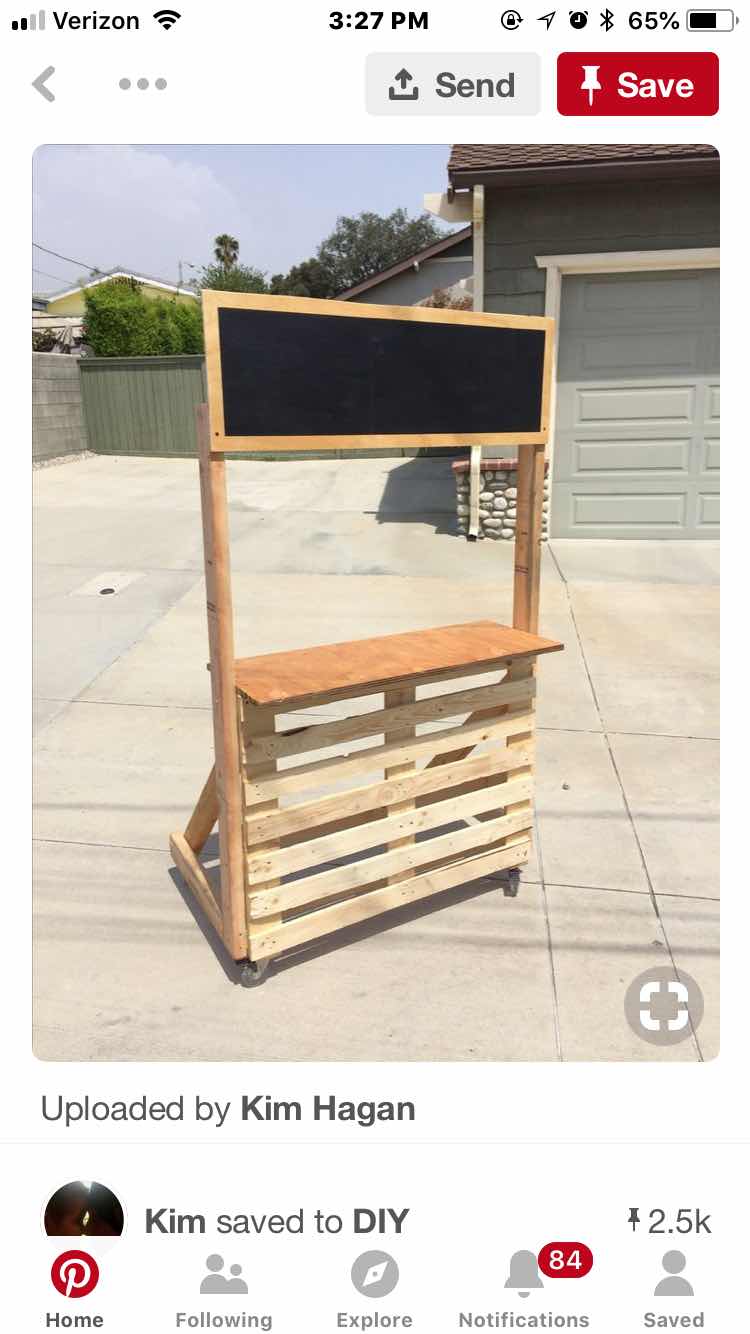
Task: Switch to the Home tab
Action: (x=75, y=1290)
